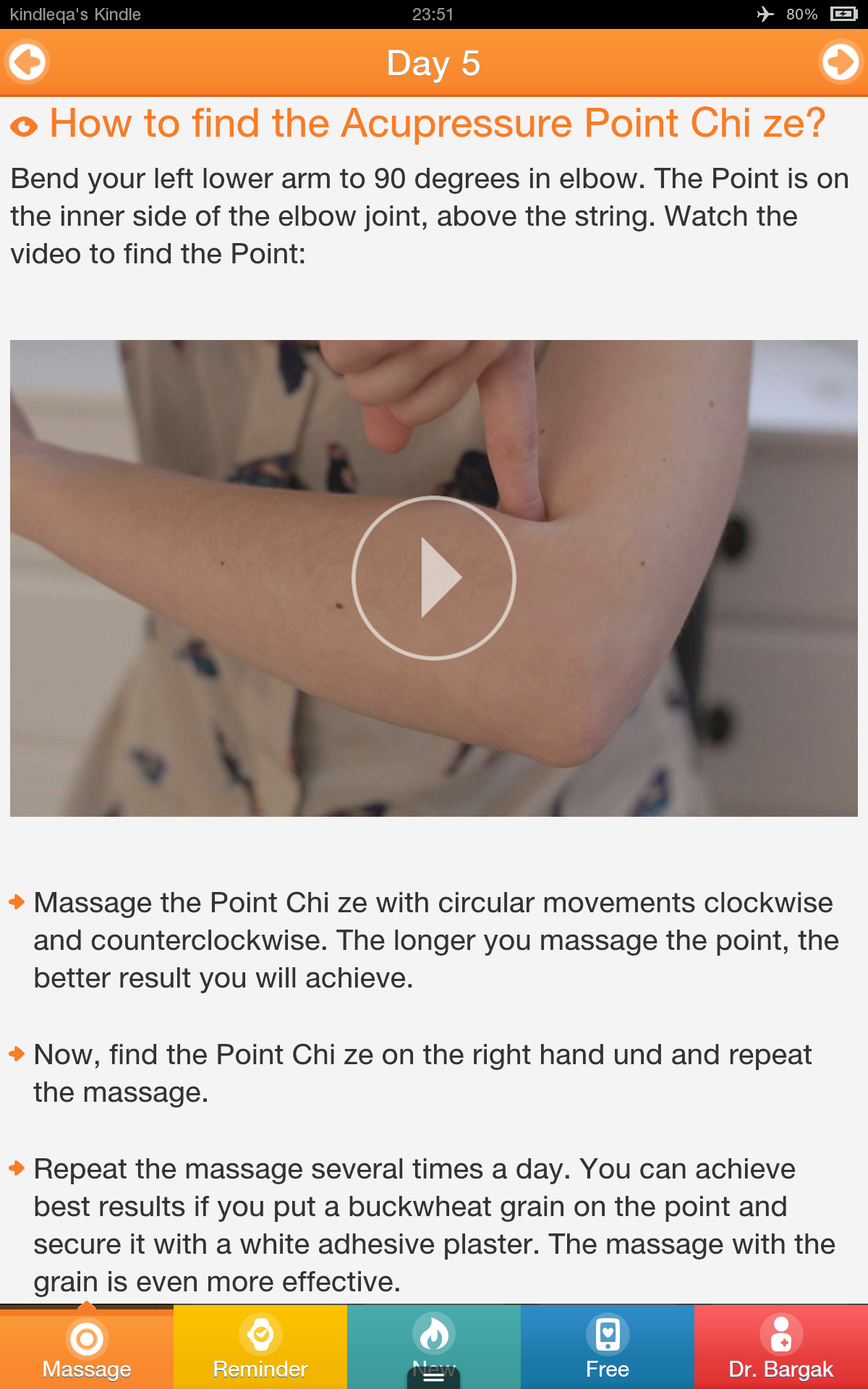
Task: Play the acupressure point video
Action: click(x=433, y=577)
